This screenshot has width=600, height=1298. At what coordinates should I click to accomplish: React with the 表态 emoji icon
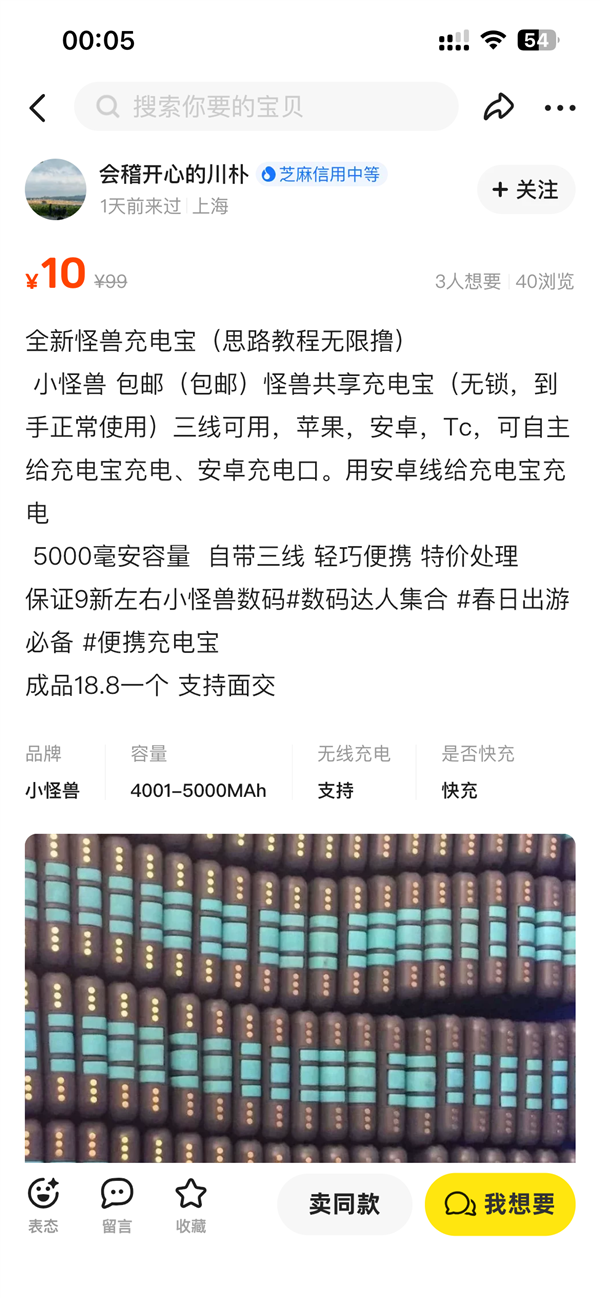tap(43, 1204)
